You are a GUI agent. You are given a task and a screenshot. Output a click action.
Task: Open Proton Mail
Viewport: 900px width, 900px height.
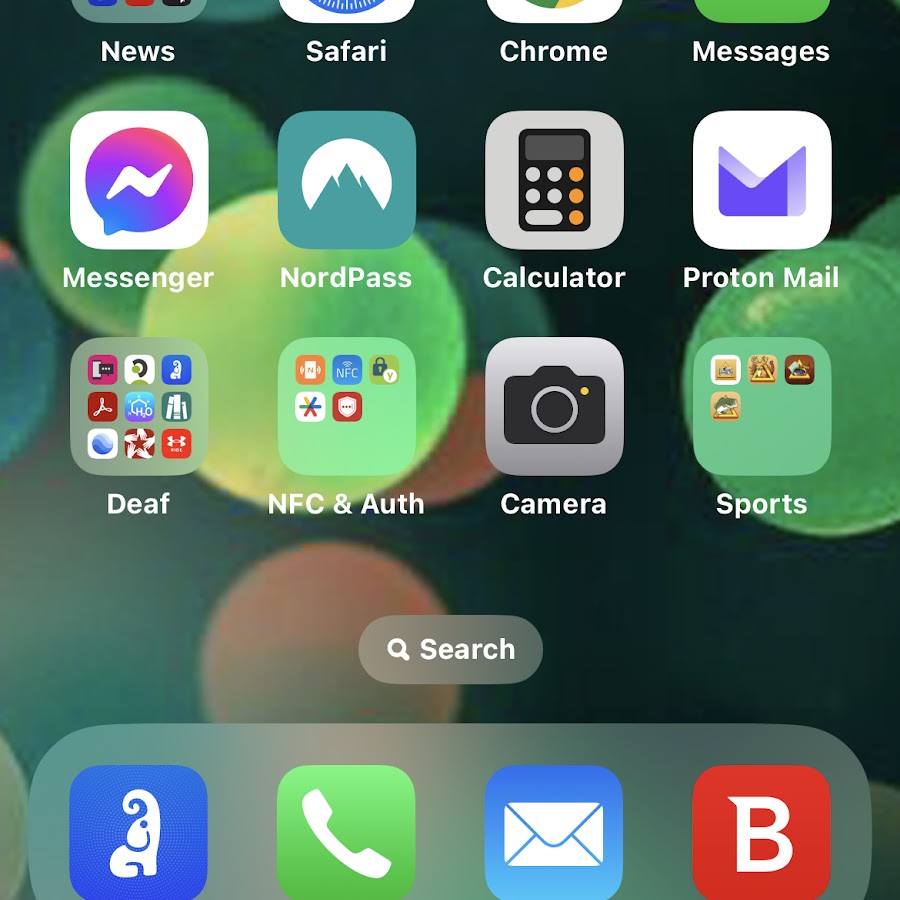coord(761,180)
